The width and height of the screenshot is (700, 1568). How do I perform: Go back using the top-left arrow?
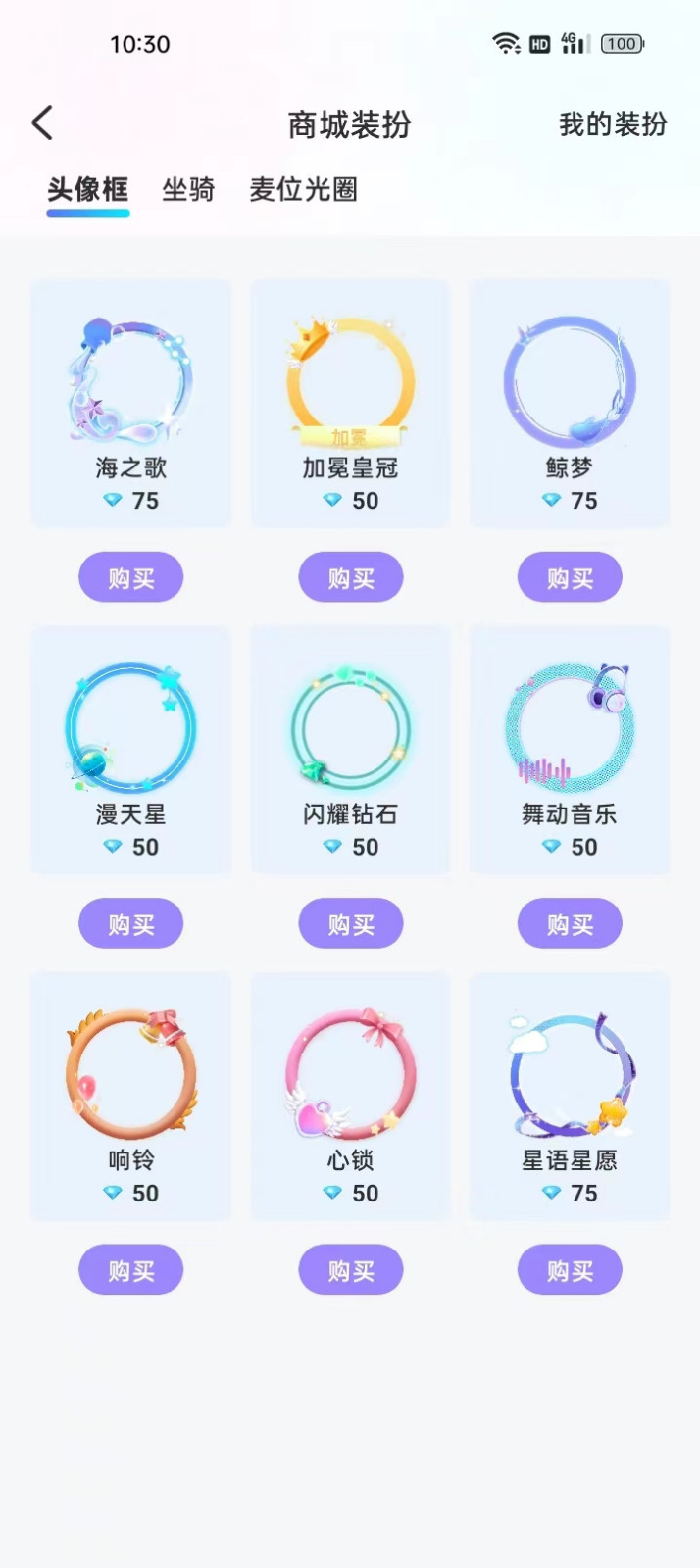pos(42,123)
